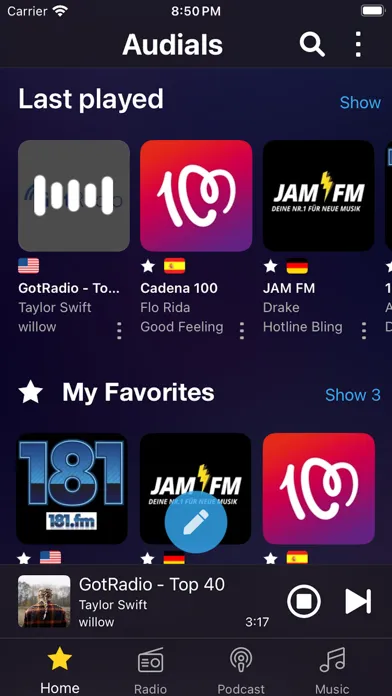The width and height of the screenshot is (392, 696).
Task: Switch to the Music tab
Action: point(332,670)
